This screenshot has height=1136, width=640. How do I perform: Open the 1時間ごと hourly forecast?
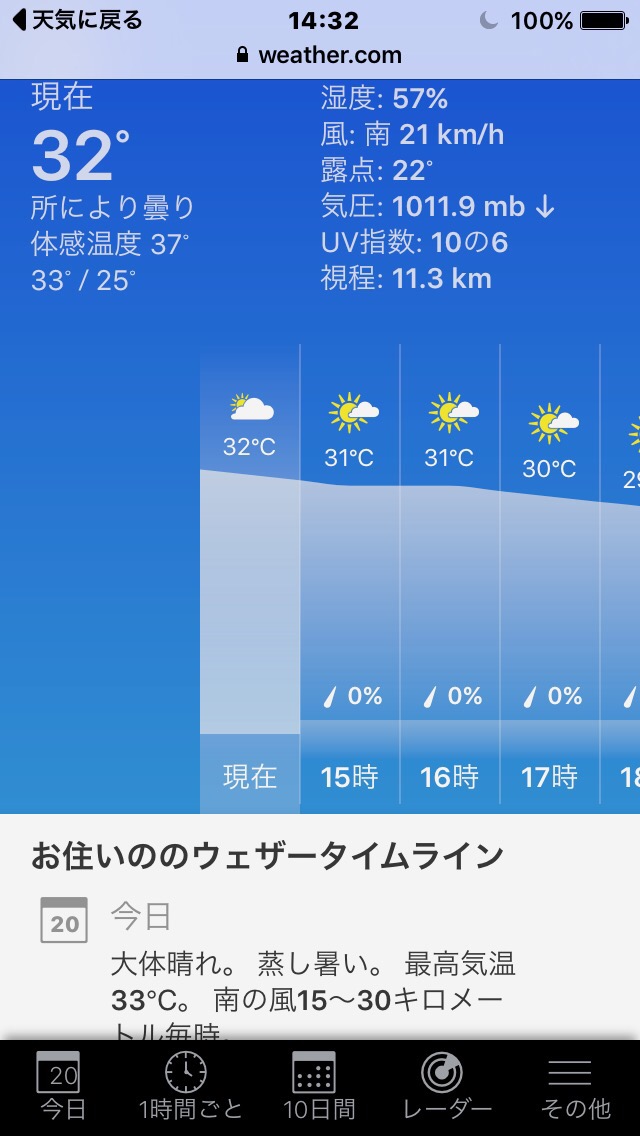click(x=190, y=1086)
